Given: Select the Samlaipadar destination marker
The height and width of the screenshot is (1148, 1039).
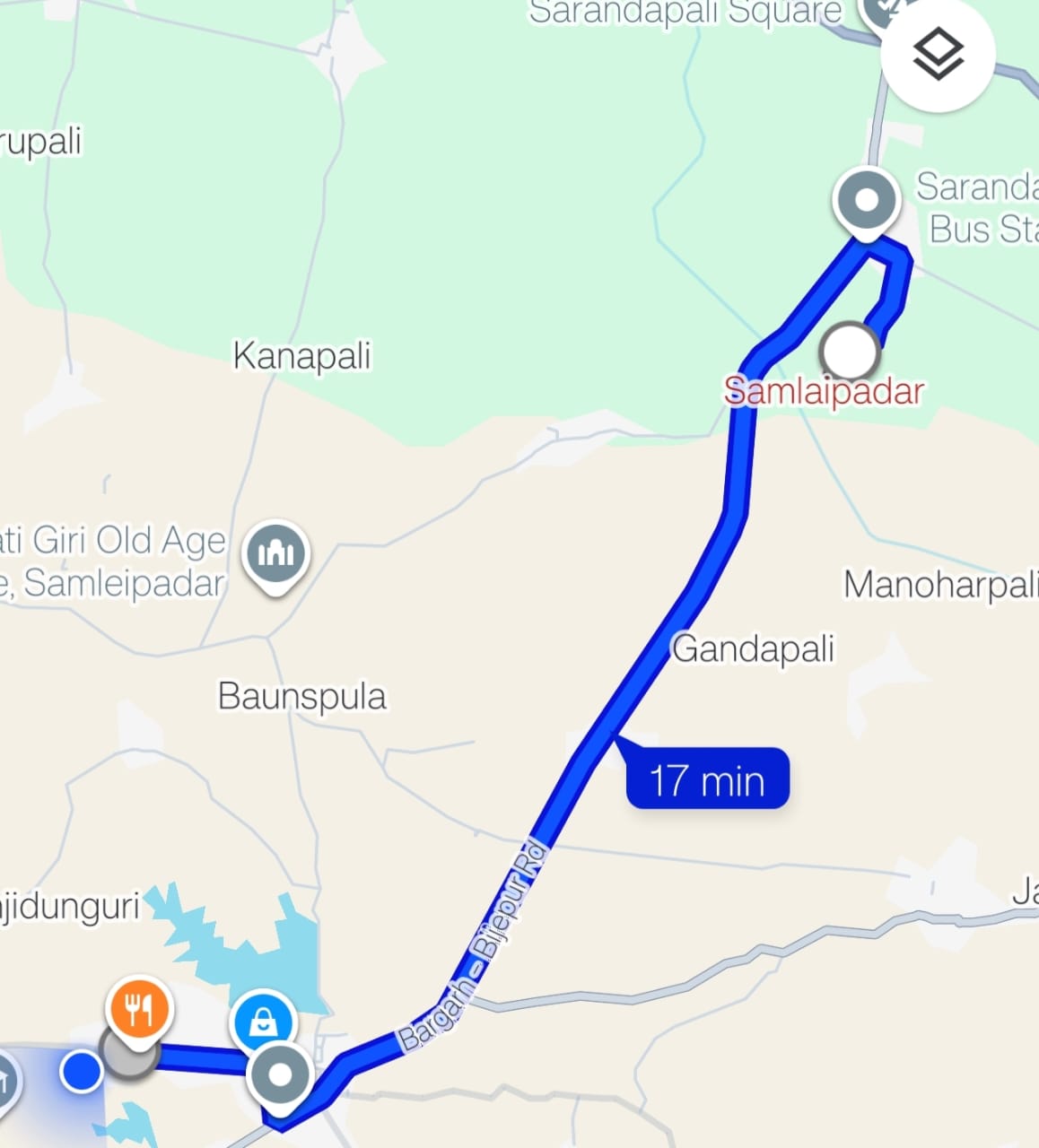Looking at the screenshot, I should pyautogui.click(x=849, y=352).
